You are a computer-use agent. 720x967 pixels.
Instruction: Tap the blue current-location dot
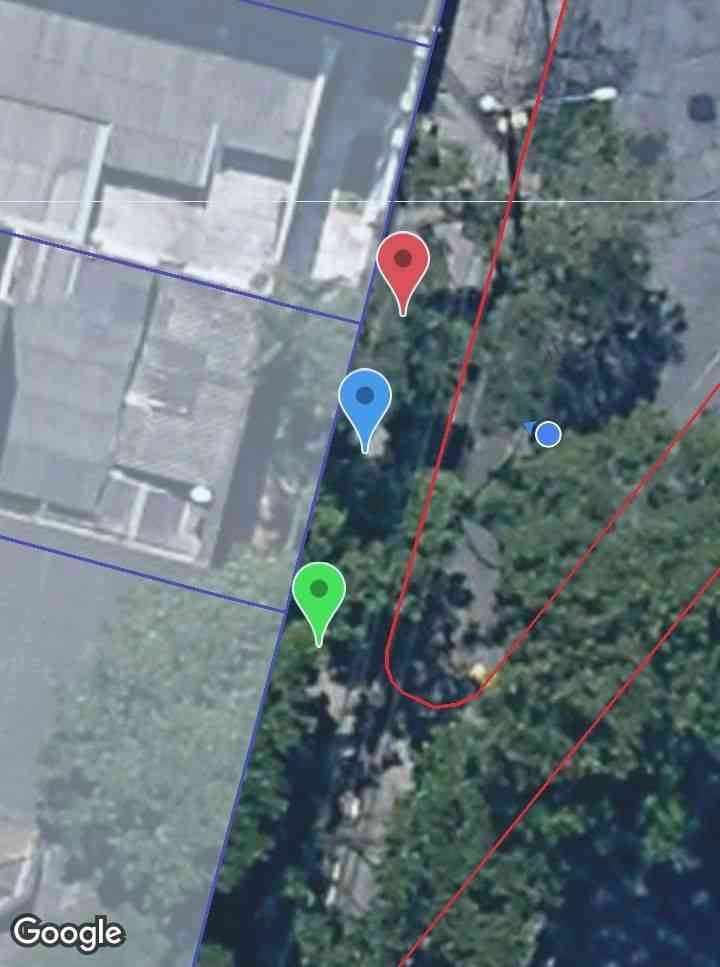tap(547, 434)
